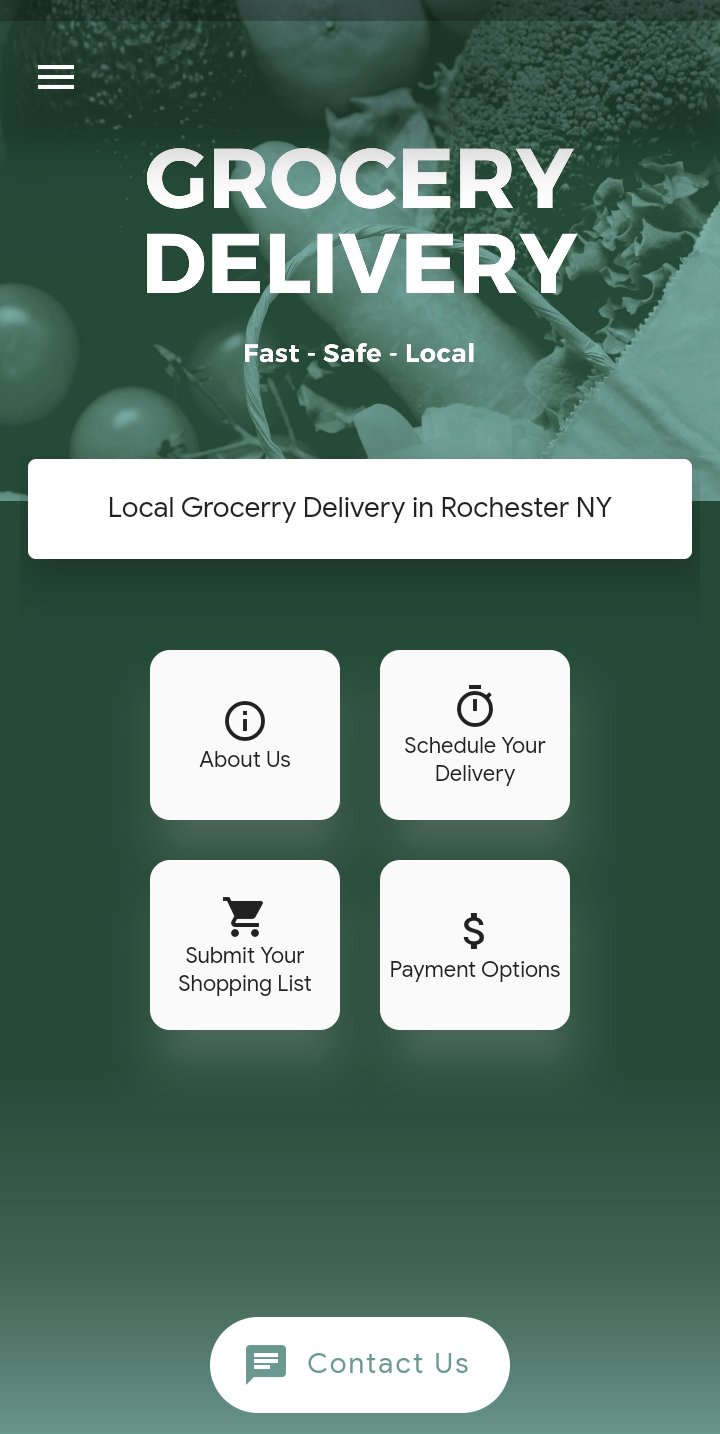Viewport: 720px width, 1434px height.
Task: Click the Submit Your Shopping List label text
Action: [245, 969]
